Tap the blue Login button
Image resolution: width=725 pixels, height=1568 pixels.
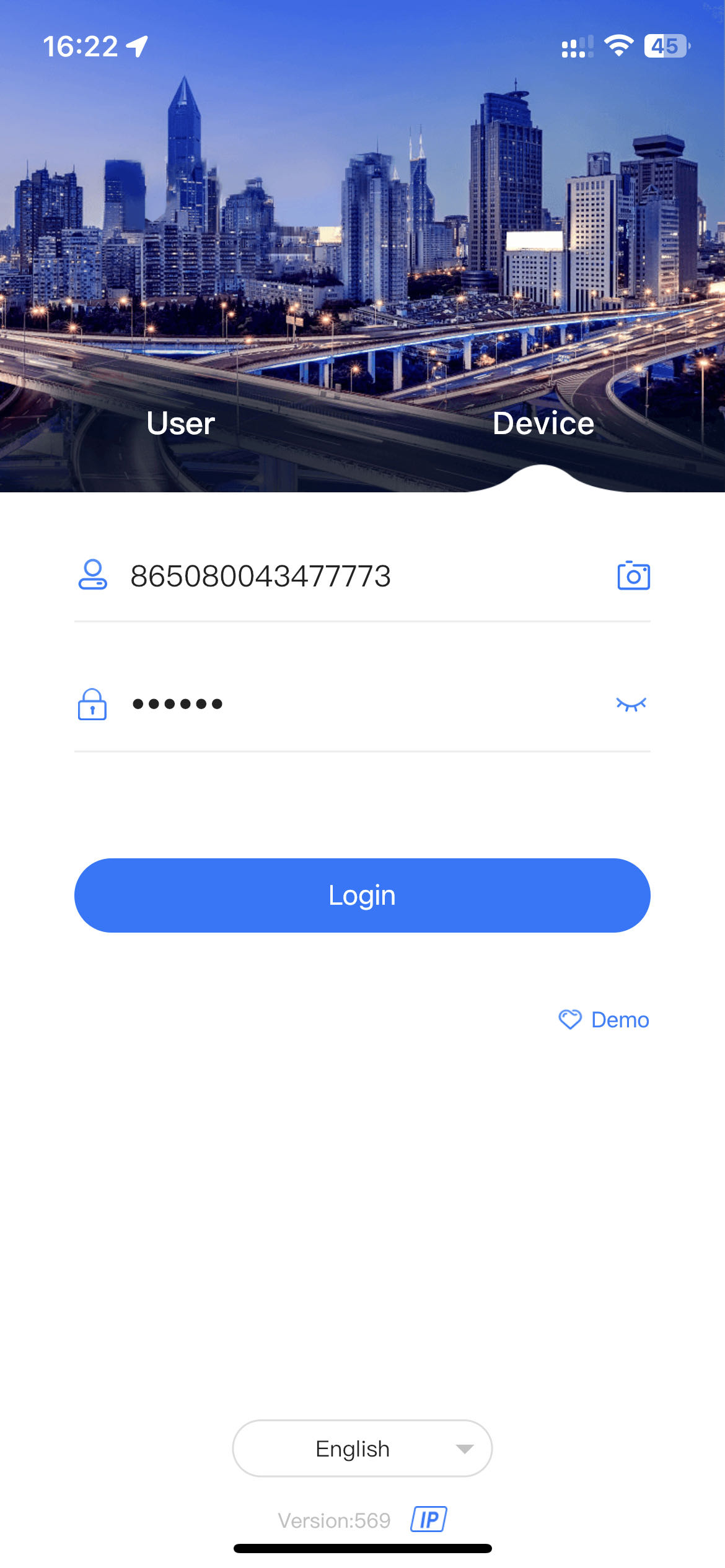362,895
